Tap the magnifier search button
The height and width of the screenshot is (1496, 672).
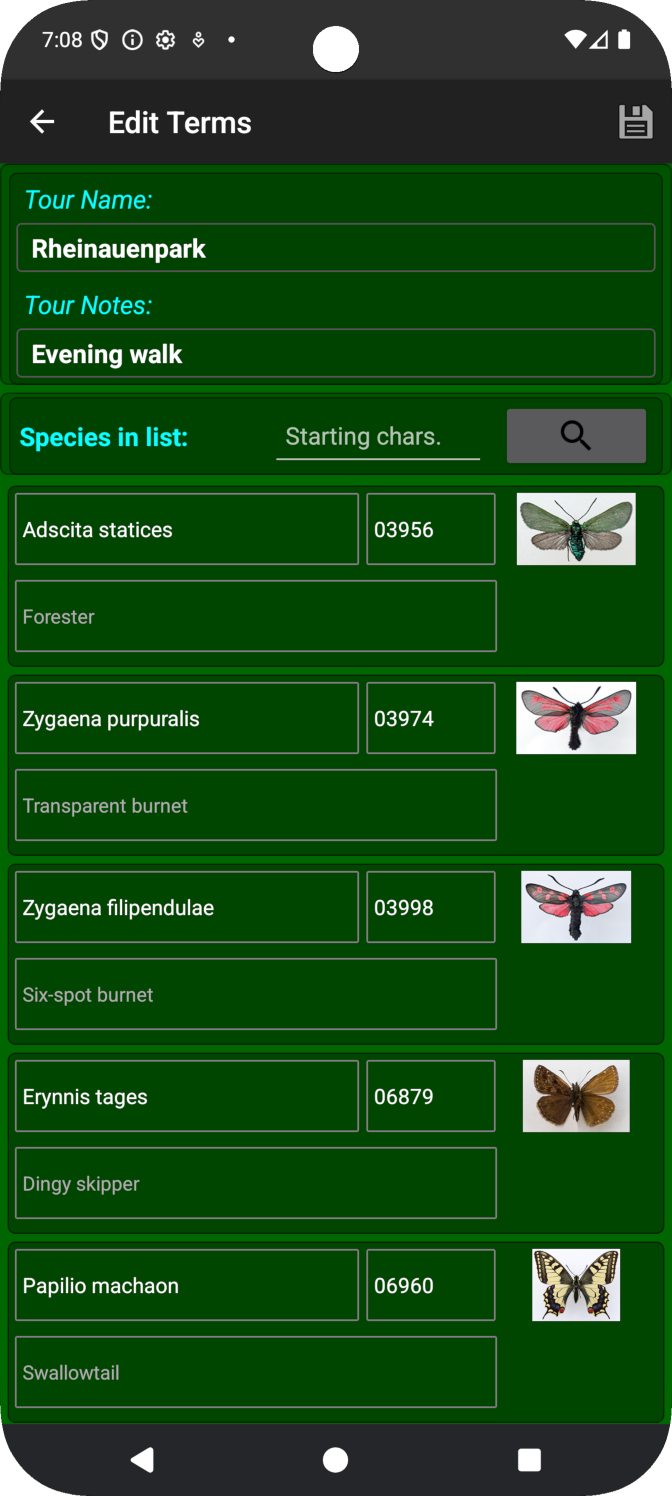576,436
